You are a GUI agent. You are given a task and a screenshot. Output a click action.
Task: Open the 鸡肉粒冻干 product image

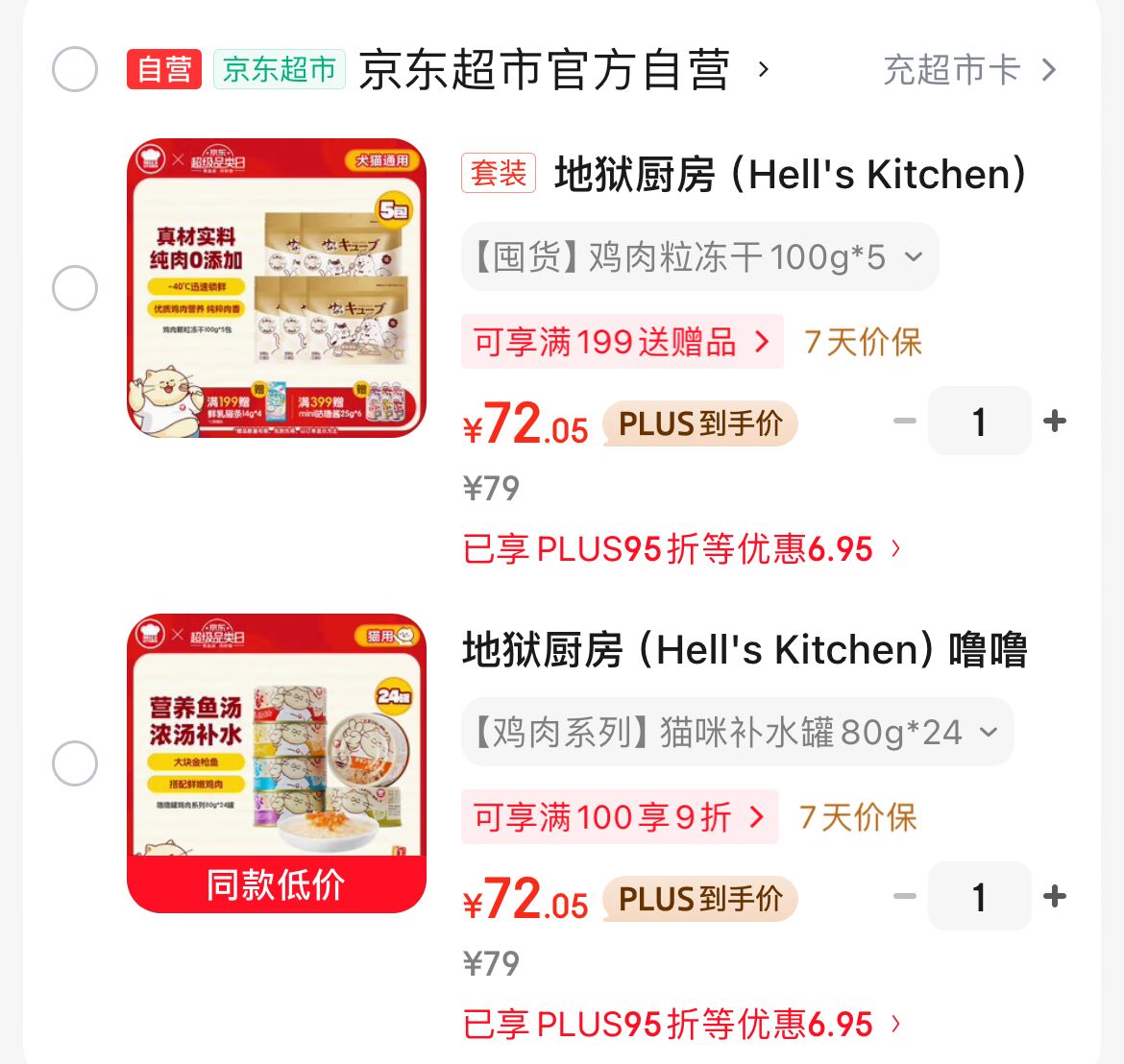[x=277, y=288]
